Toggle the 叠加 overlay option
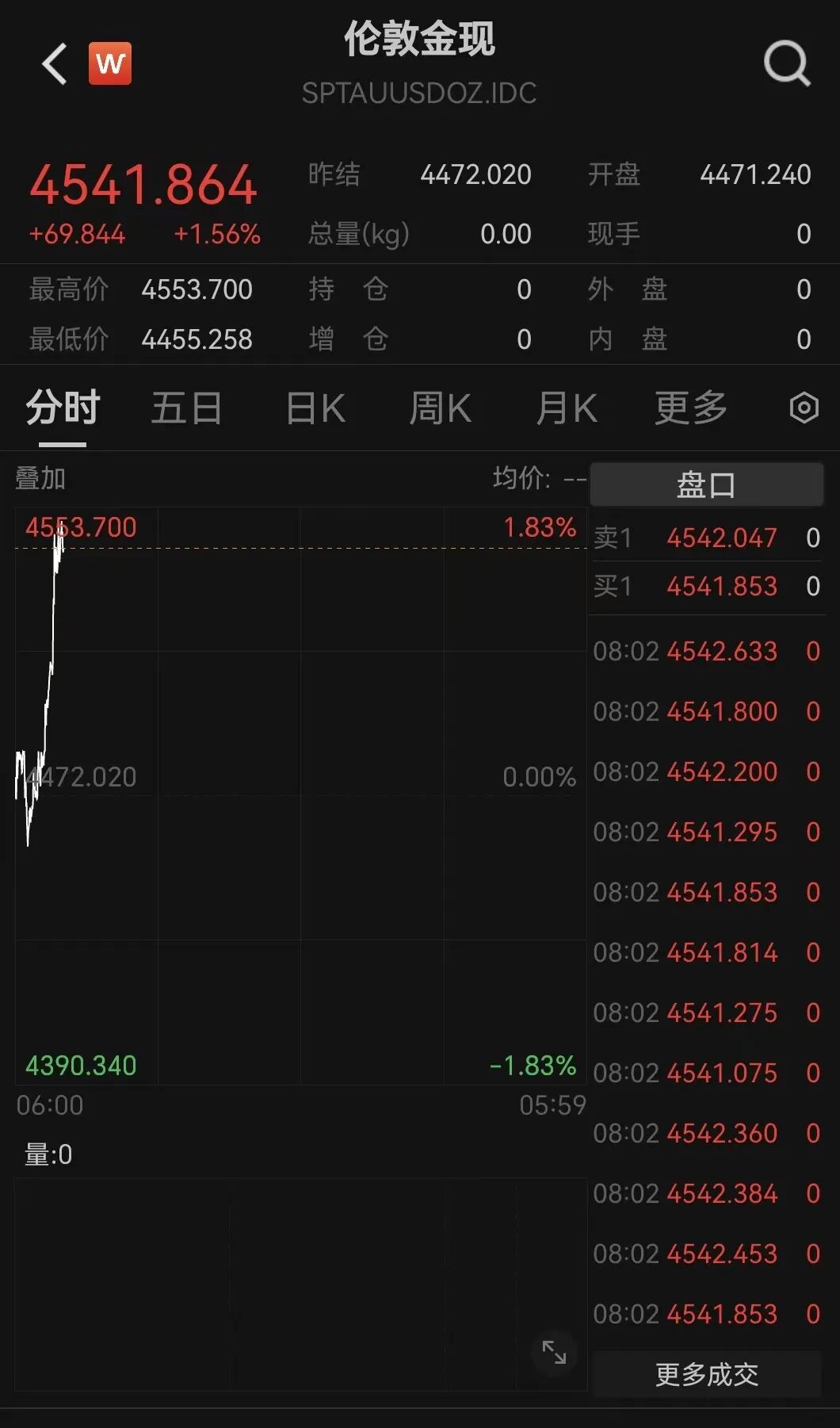 pos(41,479)
